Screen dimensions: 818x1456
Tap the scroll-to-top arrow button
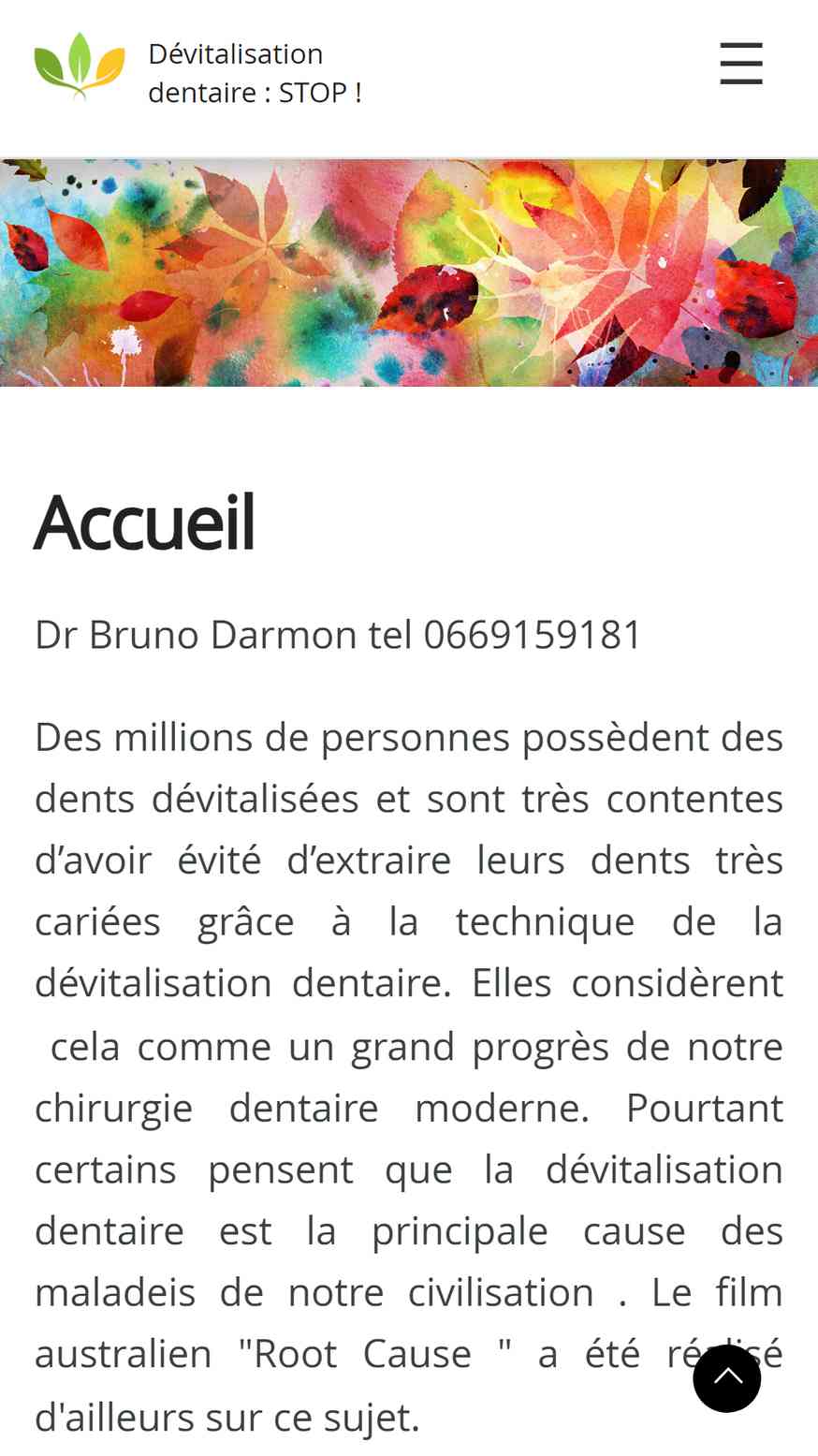727,1377
